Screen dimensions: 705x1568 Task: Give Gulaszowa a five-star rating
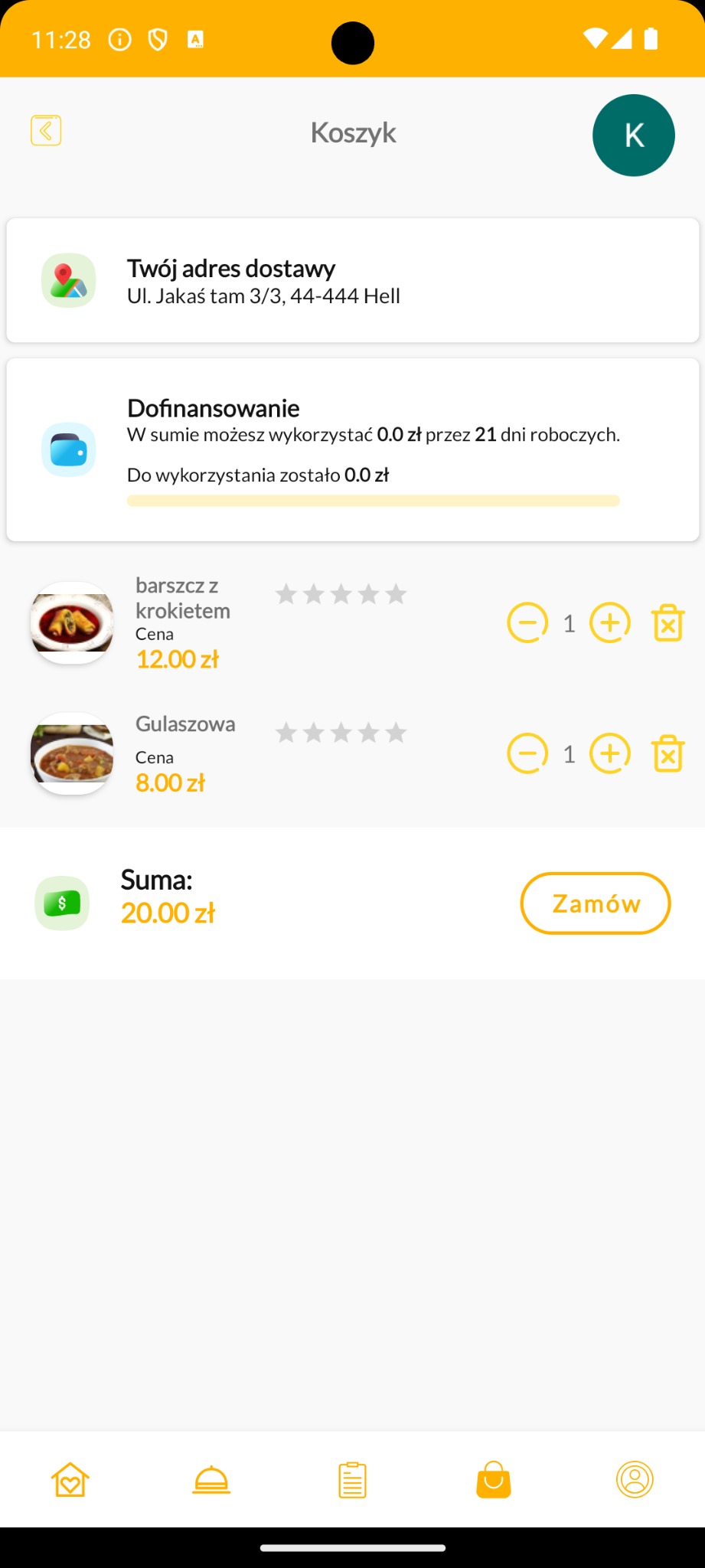[396, 732]
